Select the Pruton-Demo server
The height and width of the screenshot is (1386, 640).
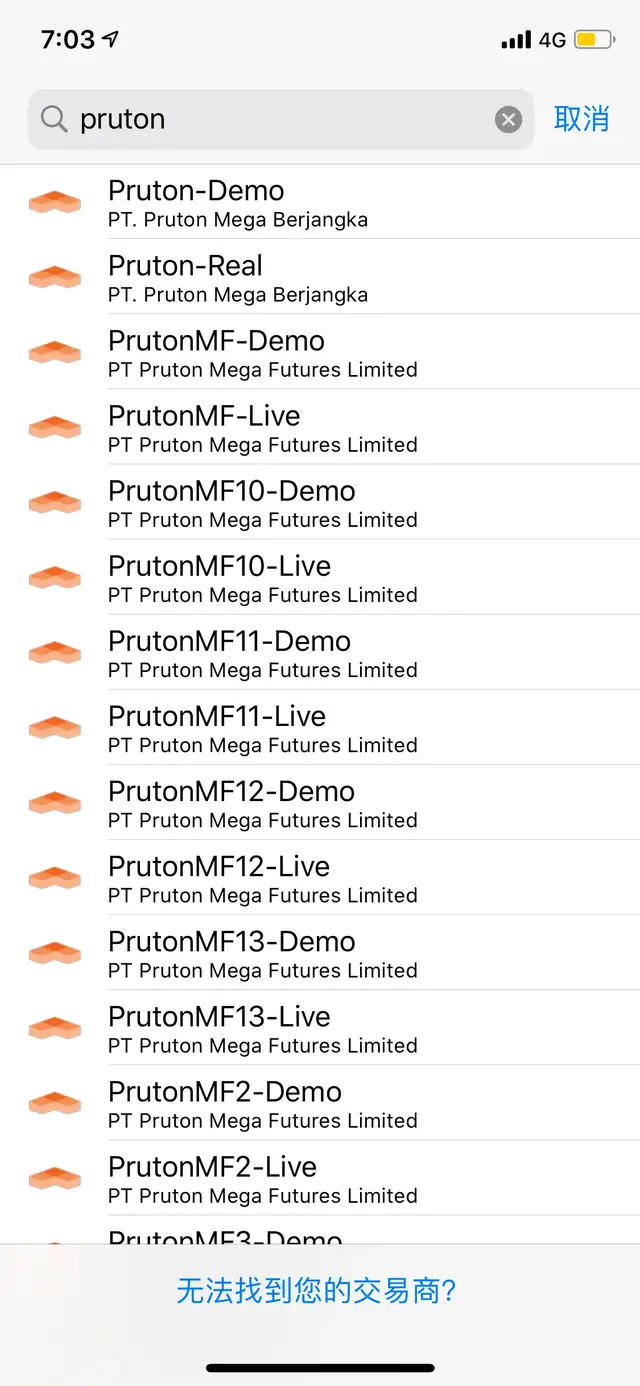(320, 203)
